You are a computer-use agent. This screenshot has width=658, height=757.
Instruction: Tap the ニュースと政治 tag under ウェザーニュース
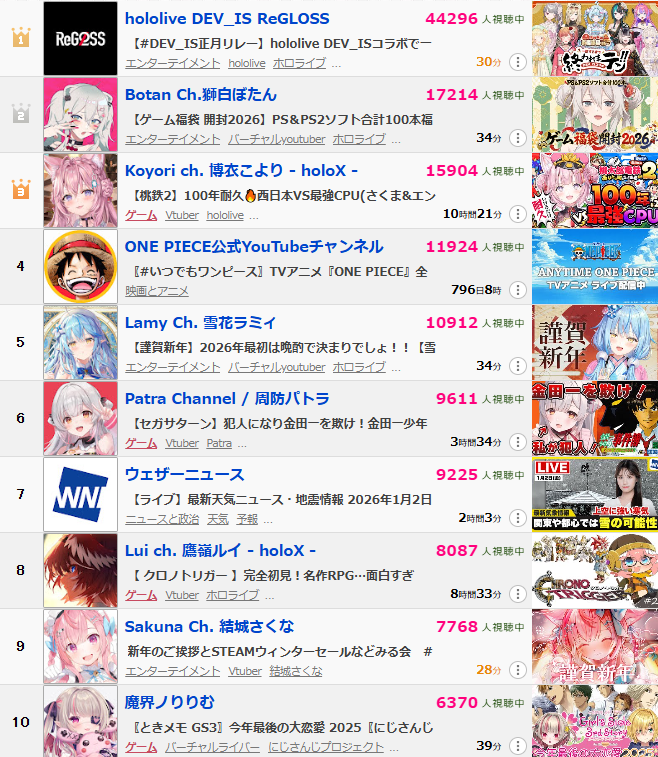coord(161,519)
